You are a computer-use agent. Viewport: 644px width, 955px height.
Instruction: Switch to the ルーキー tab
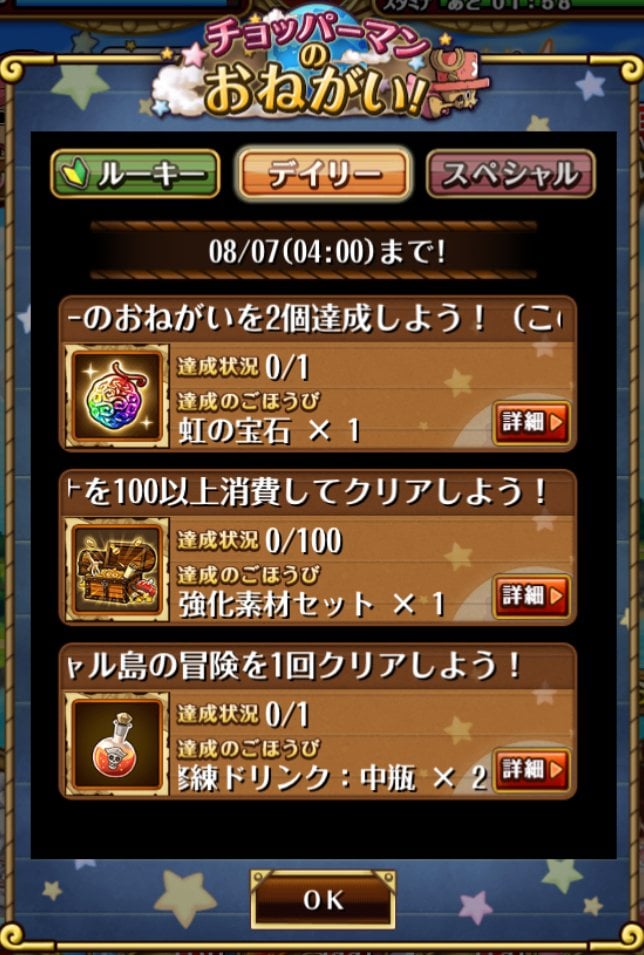[134, 175]
